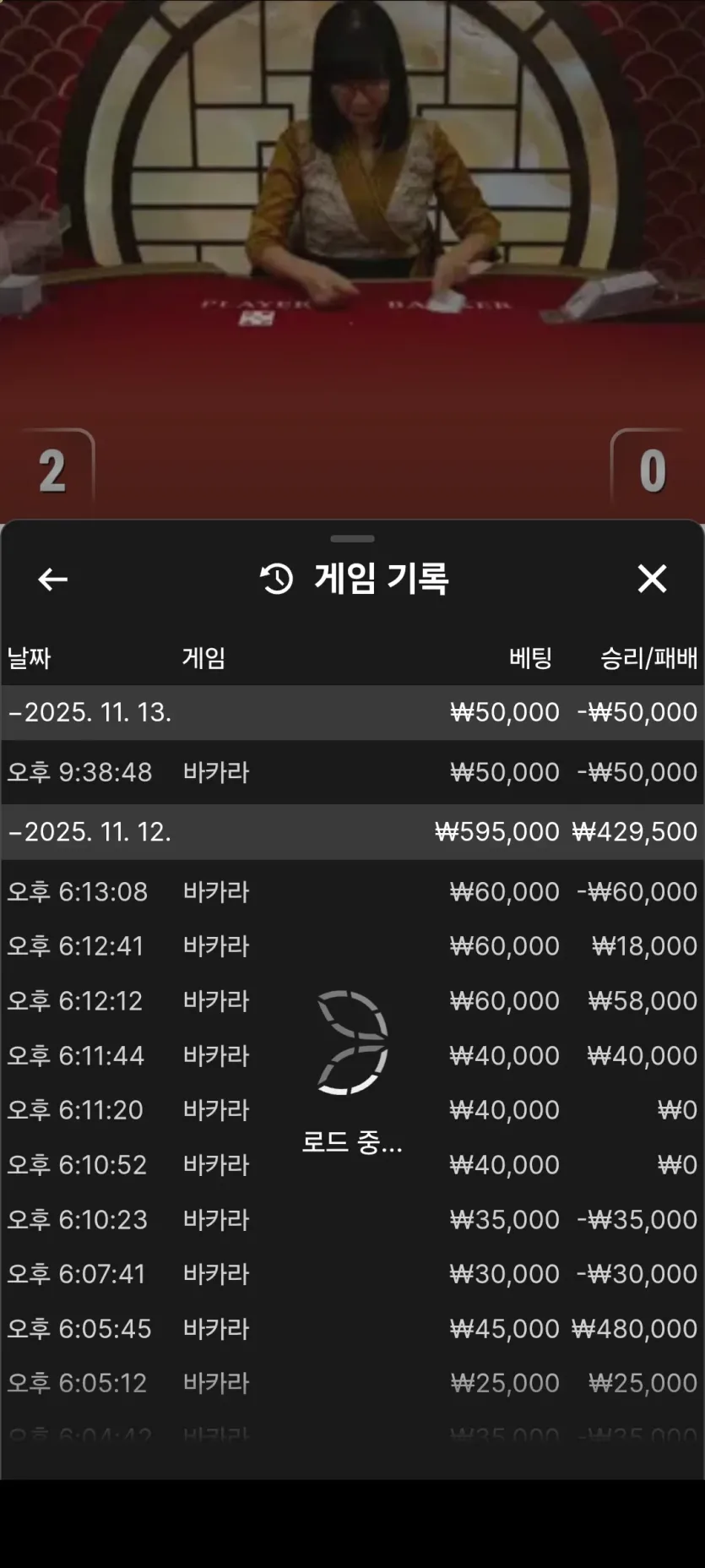Image resolution: width=705 pixels, height=1568 pixels.
Task: Close the game history panel
Action: tap(652, 579)
